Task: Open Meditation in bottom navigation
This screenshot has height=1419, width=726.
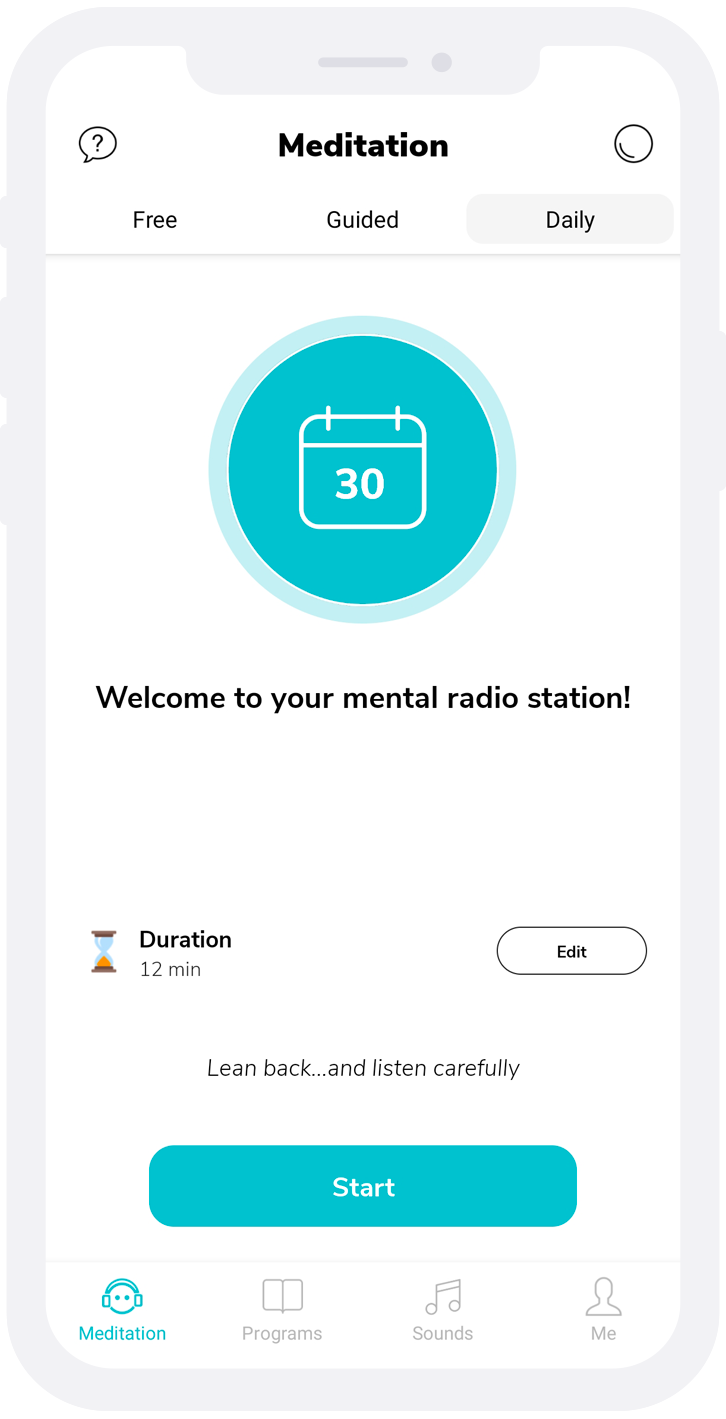Action: pos(122,1310)
